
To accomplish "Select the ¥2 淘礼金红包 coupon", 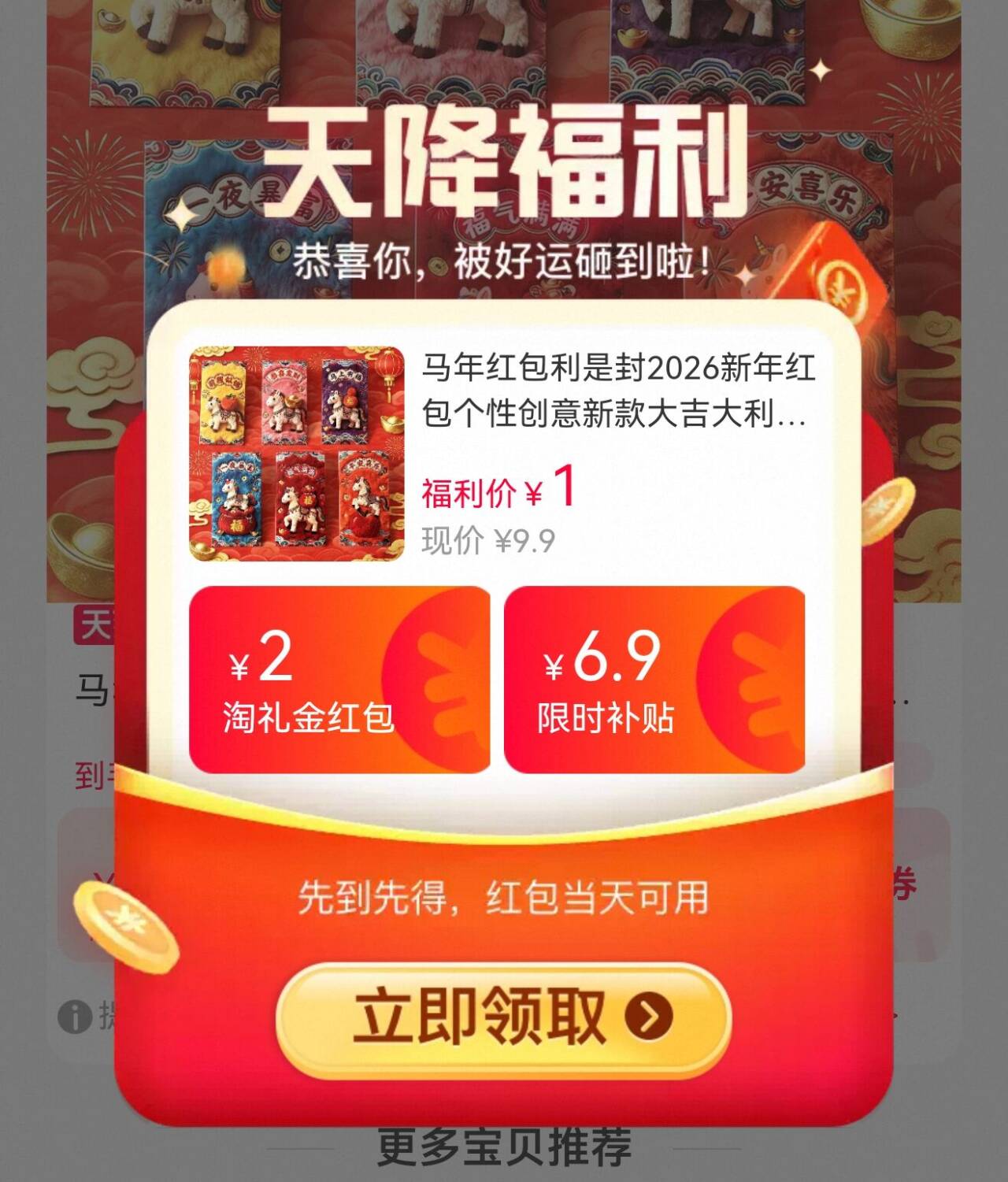I will pos(339,680).
